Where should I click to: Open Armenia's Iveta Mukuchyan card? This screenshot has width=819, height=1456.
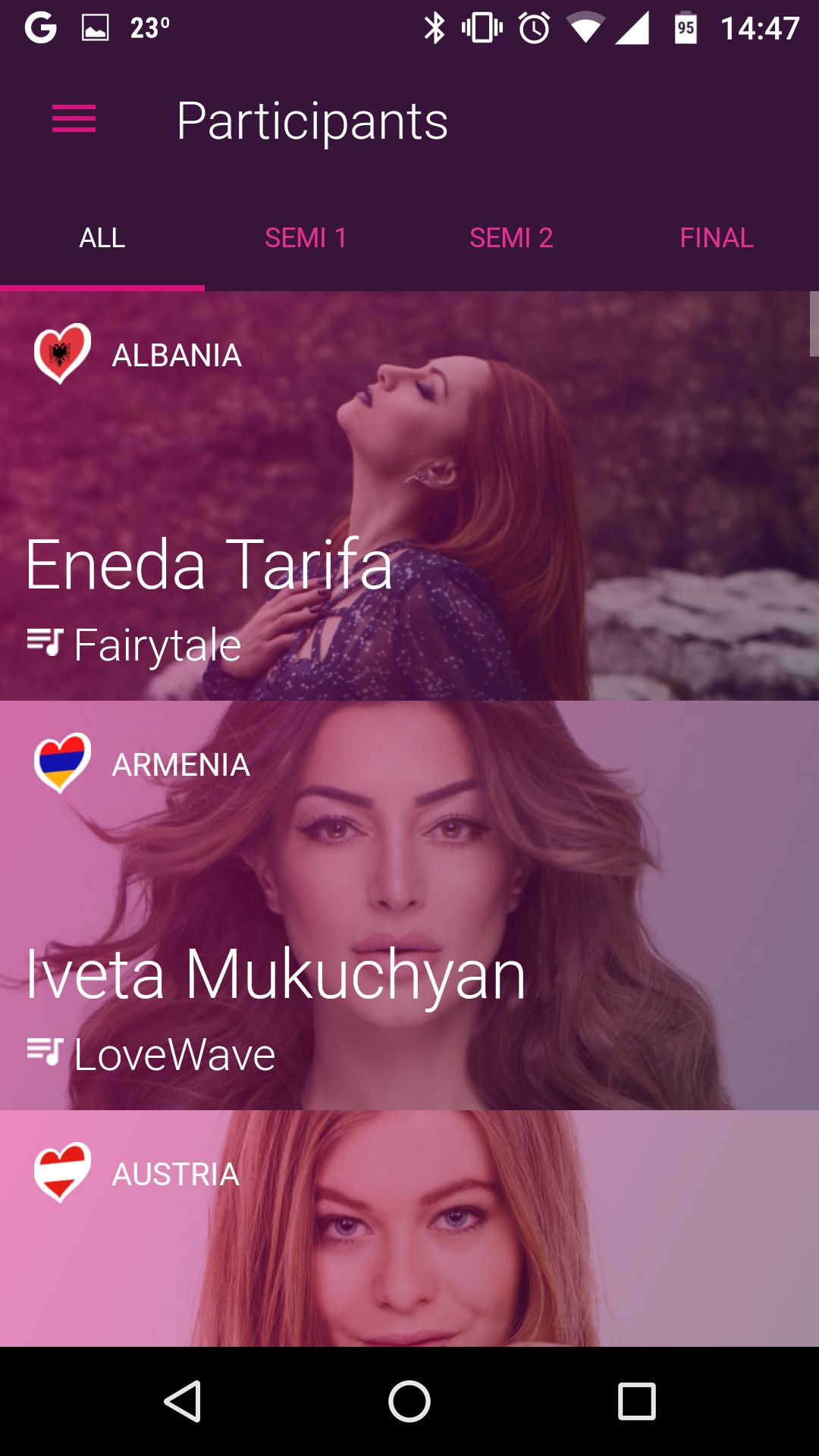[409, 905]
